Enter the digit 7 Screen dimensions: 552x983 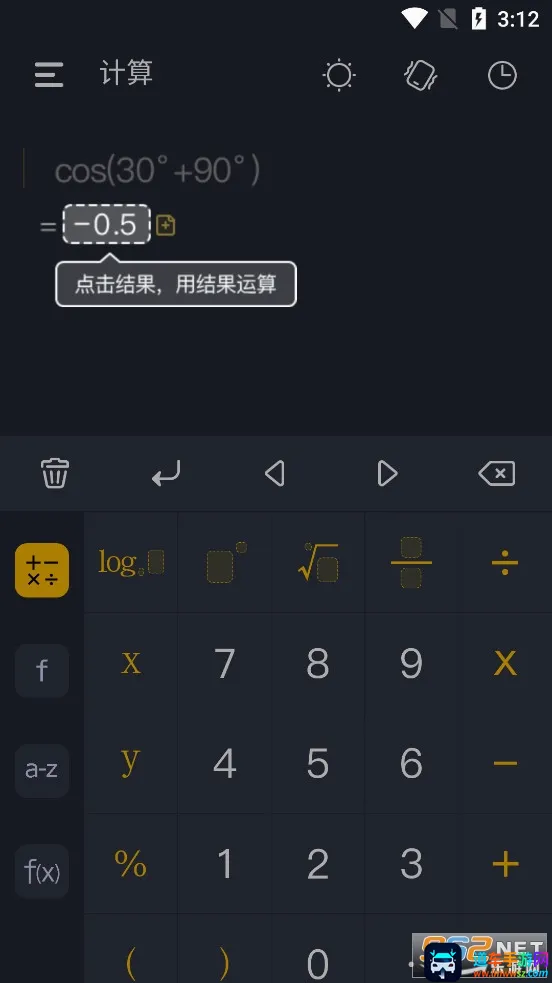[224, 663]
